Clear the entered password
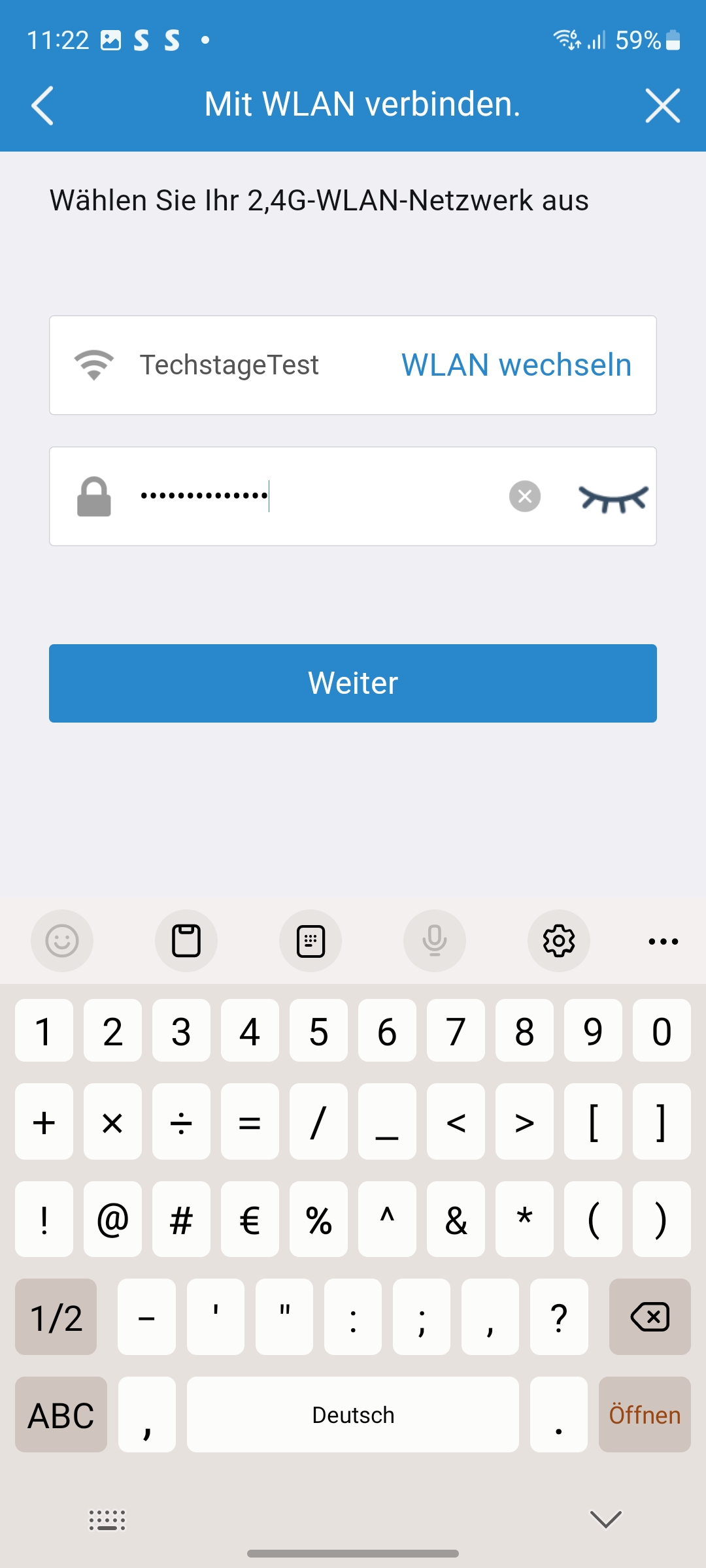The height and width of the screenshot is (1568, 706). tap(524, 497)
